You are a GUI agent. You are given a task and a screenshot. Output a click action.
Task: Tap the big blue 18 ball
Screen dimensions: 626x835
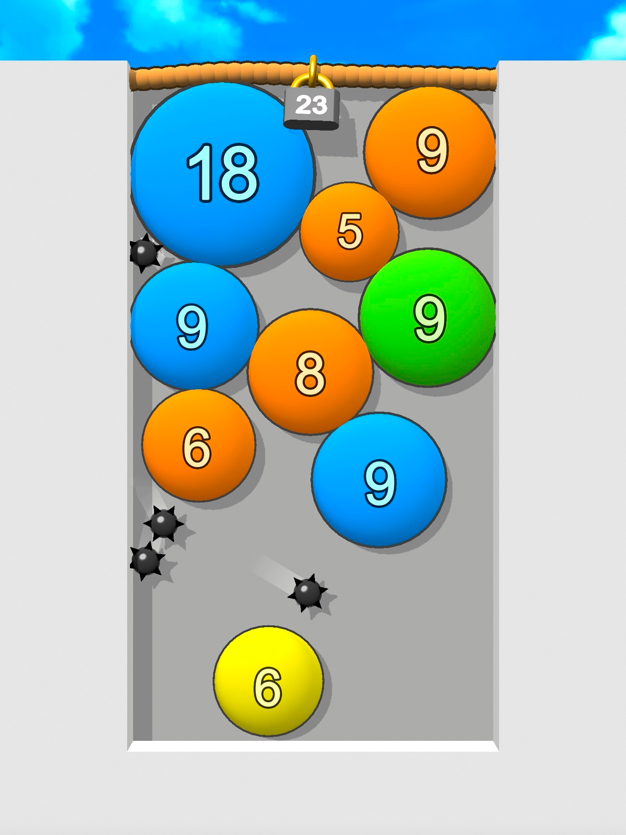(x=222, y=174)
